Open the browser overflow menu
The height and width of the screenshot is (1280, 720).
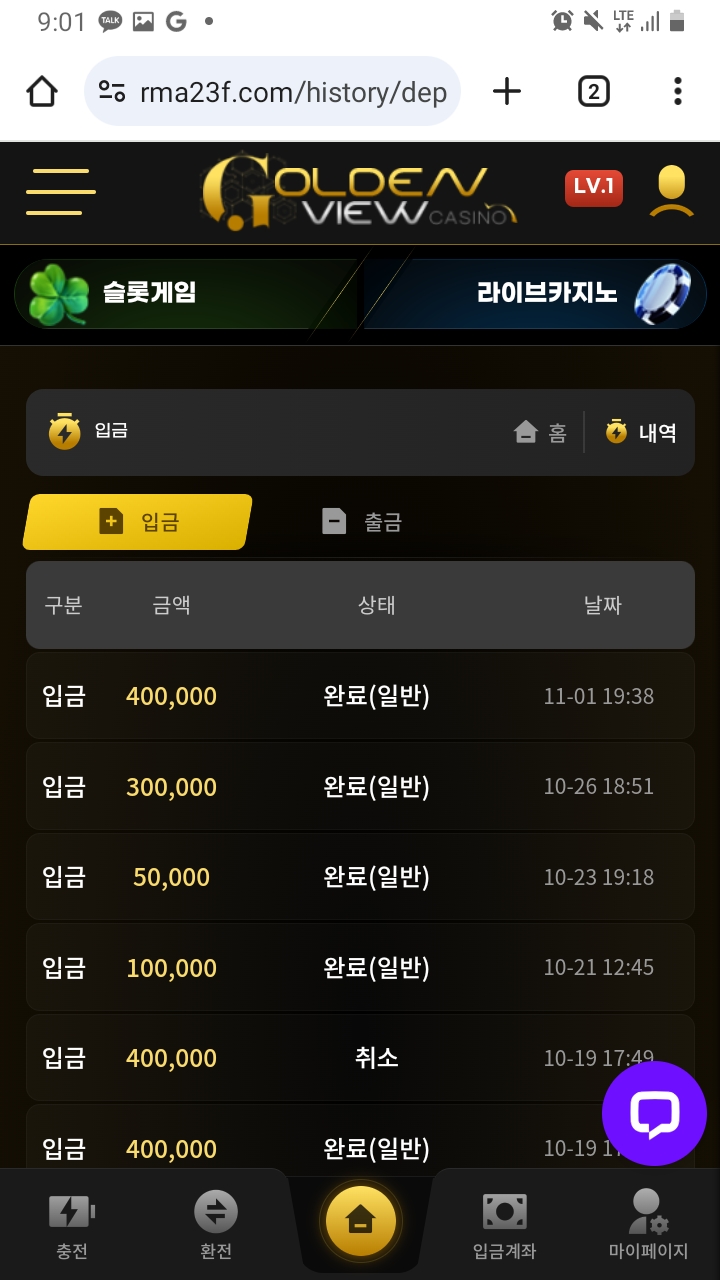(677, 92)
